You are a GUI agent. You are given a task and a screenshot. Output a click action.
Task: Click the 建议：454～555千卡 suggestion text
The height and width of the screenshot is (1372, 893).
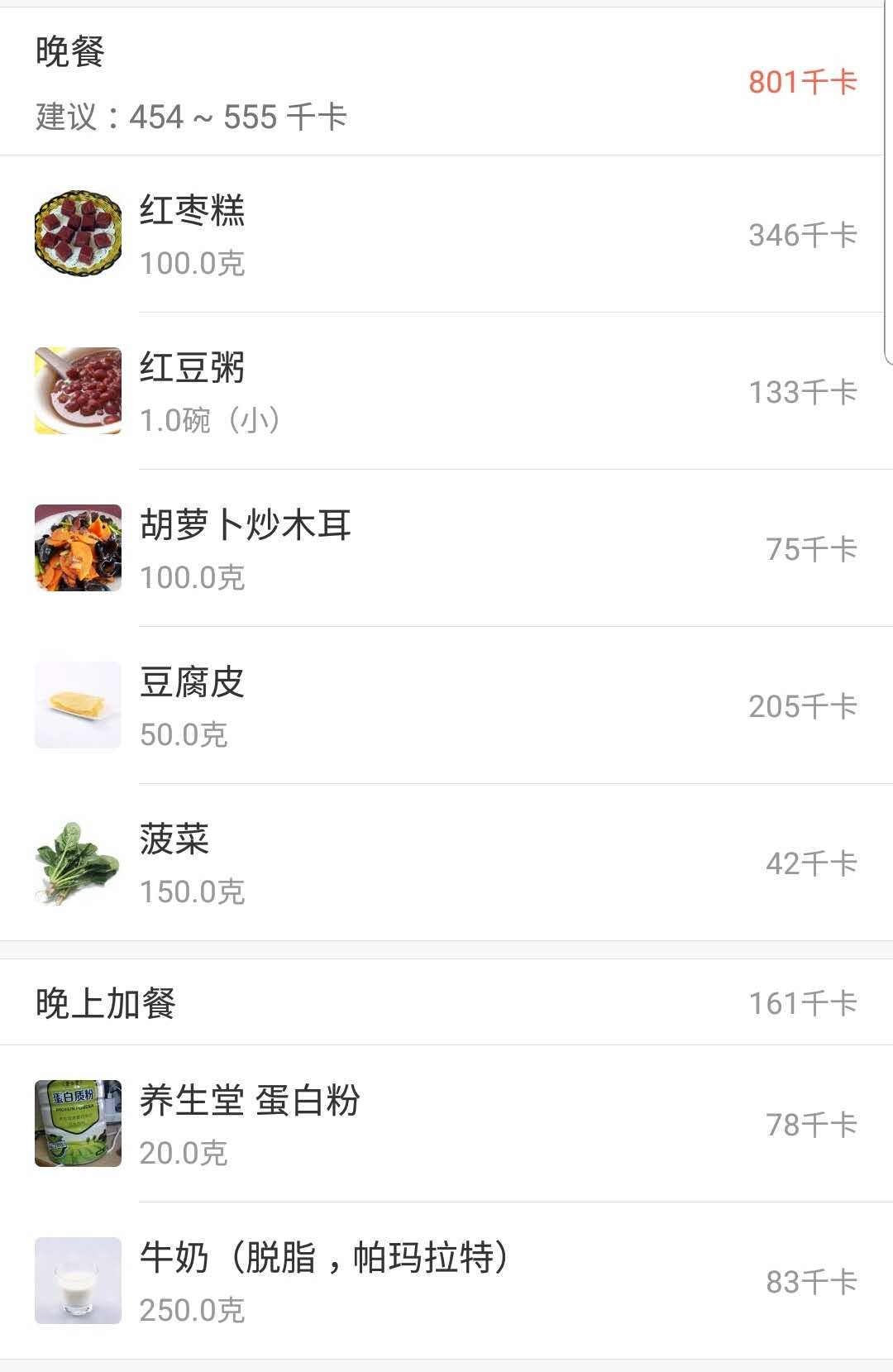(x=190, y=117)
